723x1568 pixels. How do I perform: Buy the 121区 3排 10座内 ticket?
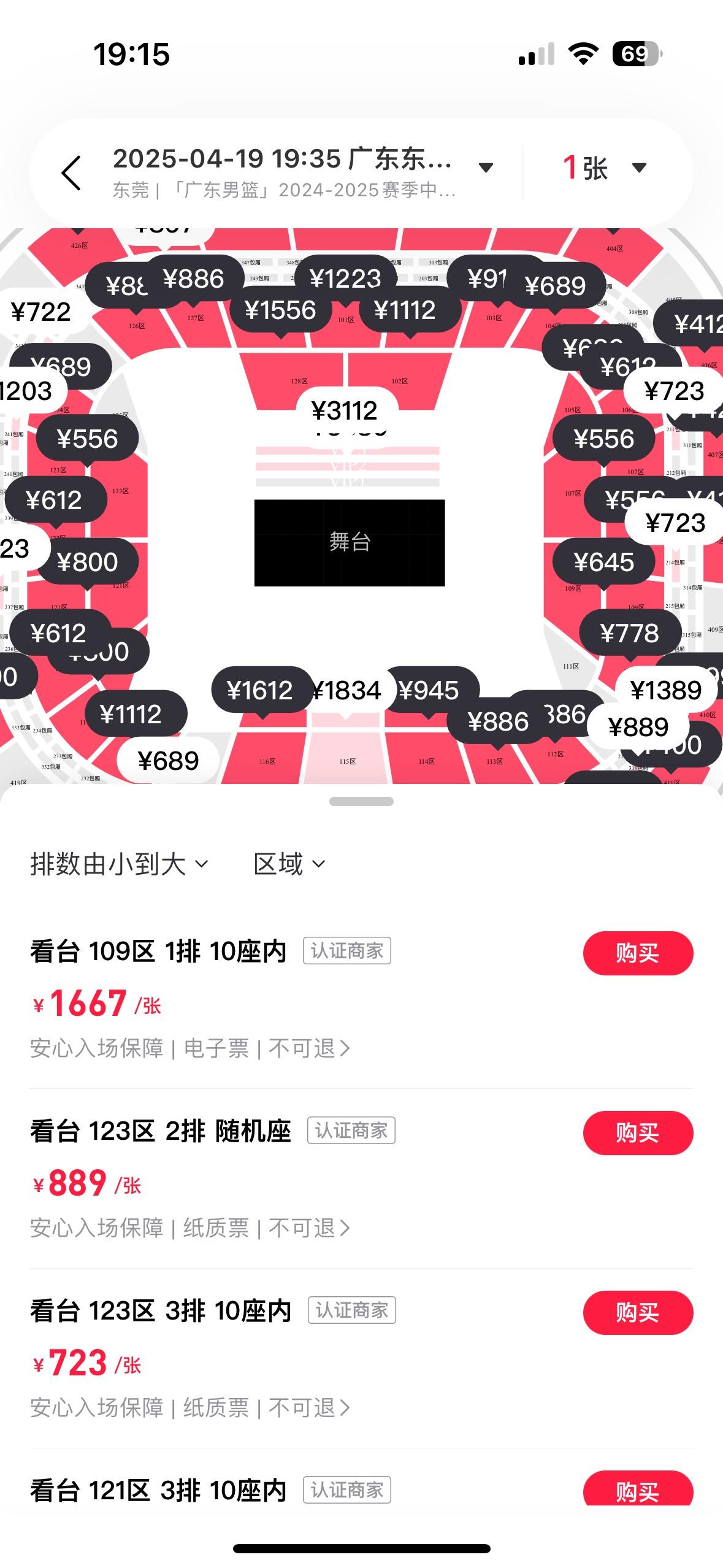click(x=637, y=1489)
